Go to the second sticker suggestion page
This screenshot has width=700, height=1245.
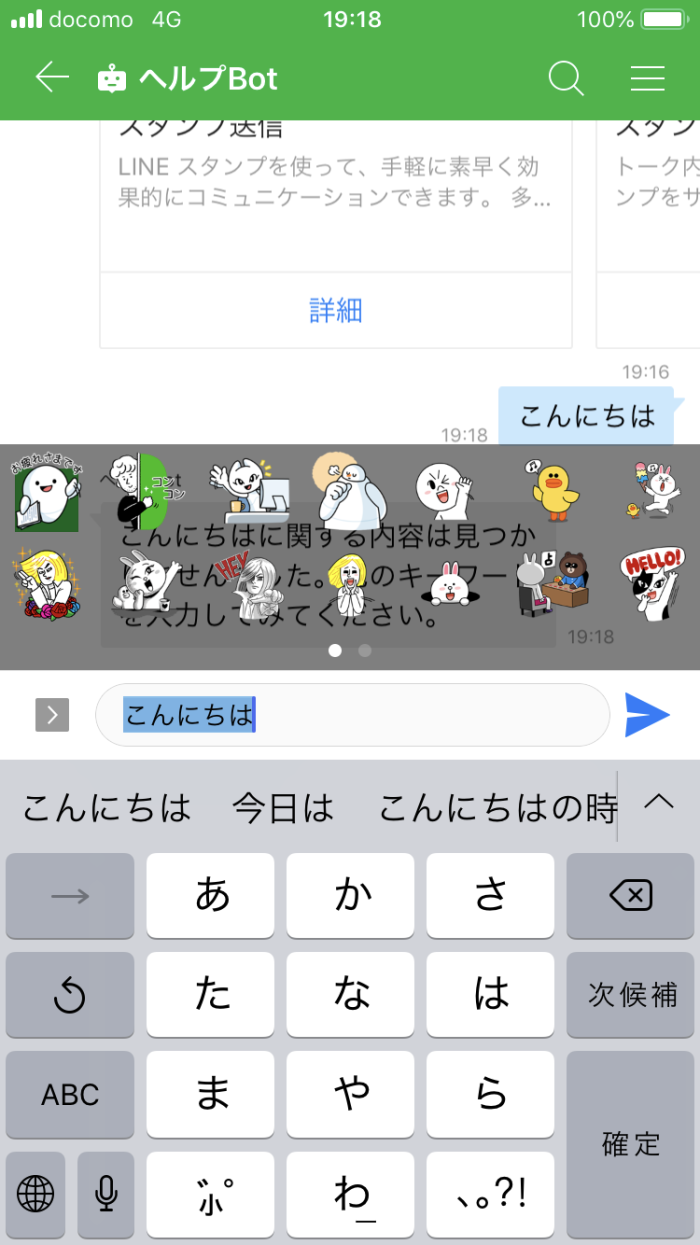pyautogui.click(x=365, y=650)
